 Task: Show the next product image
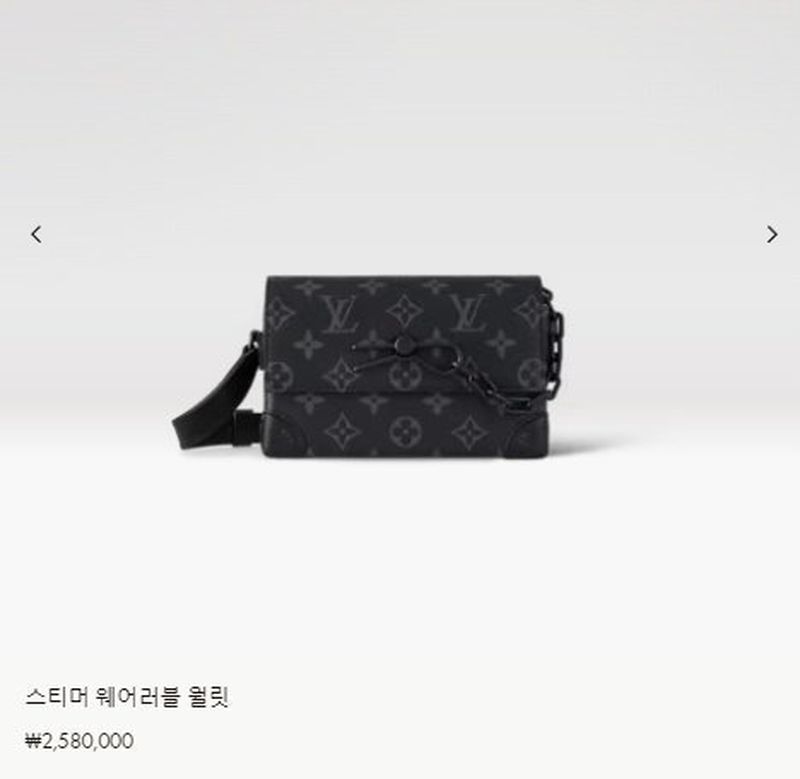(771, 235)
